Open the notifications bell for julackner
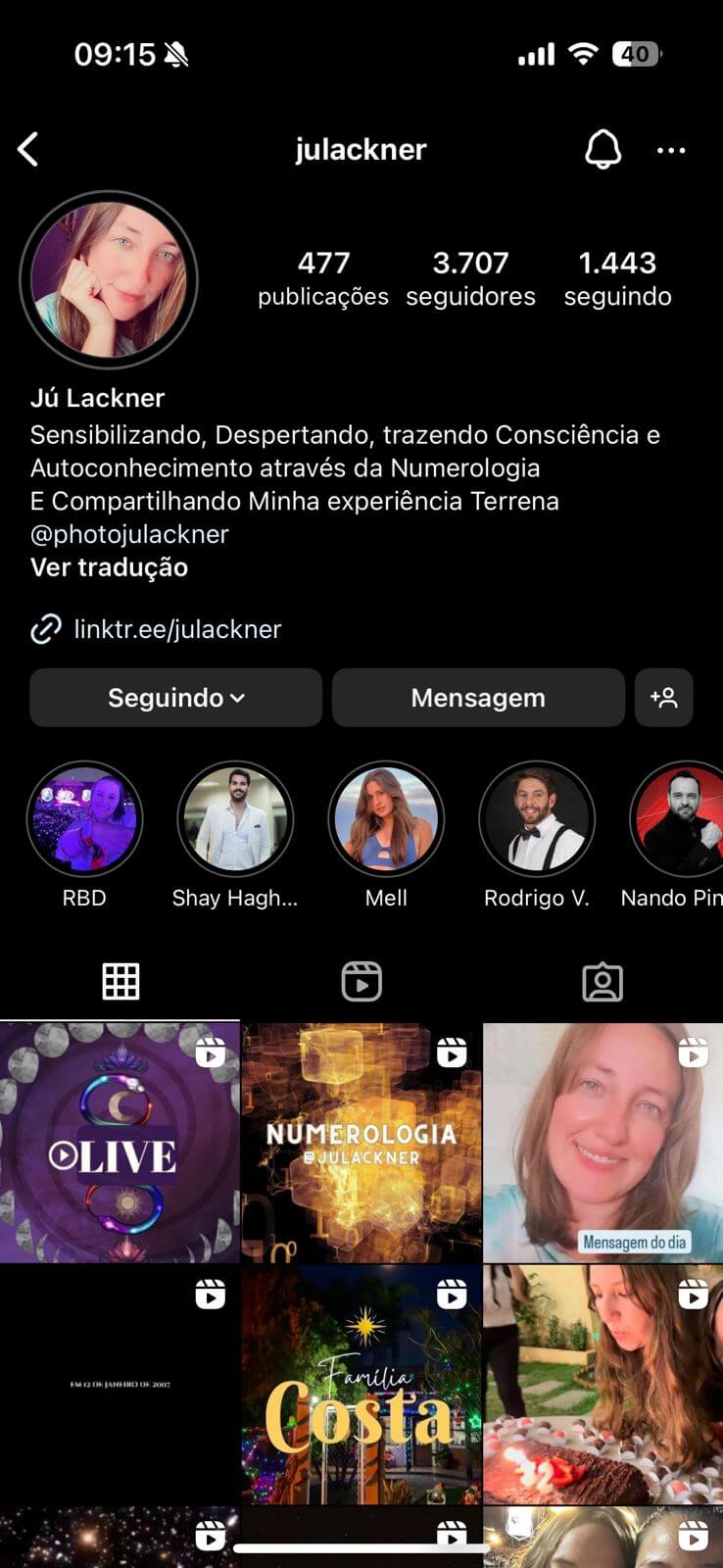Screen dimensions: 723x1568 point(602,150)
